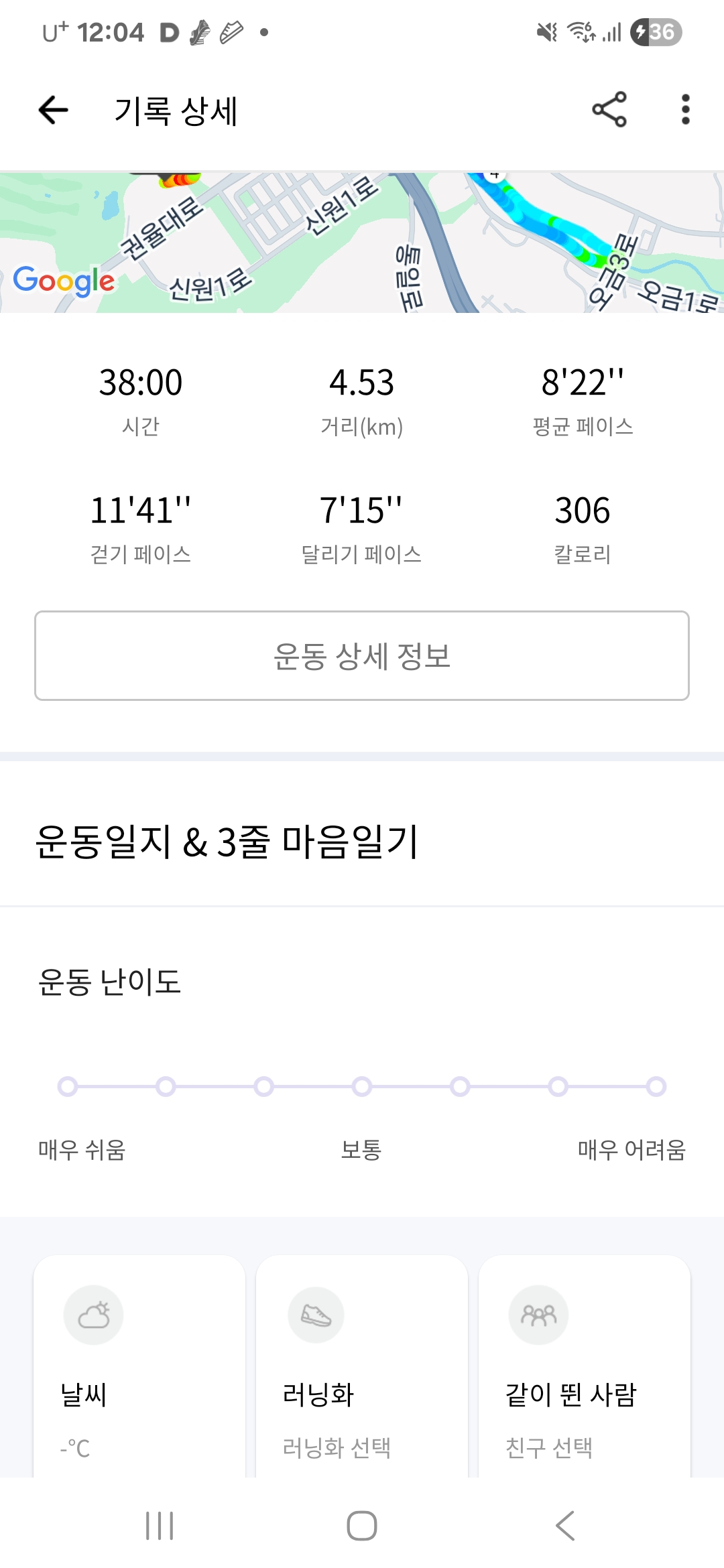
Task: Go back using the top-left arrow
Action: point(54,110)
